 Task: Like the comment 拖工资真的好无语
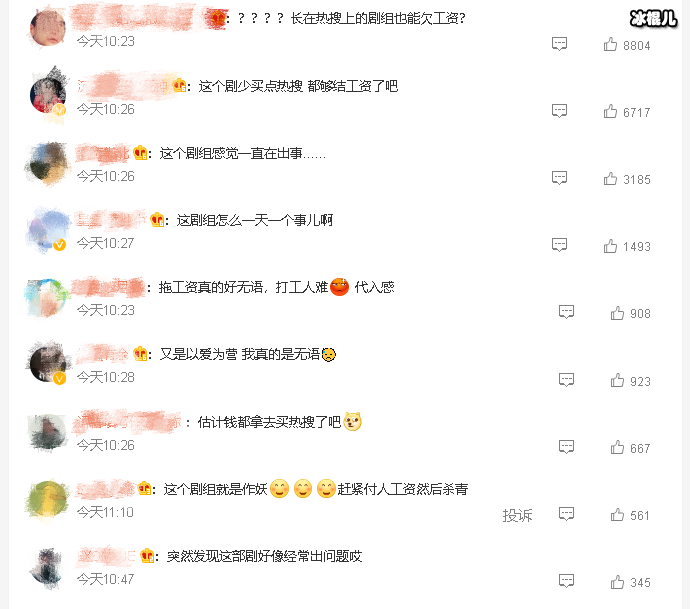pyautogui.click(x=617, y=313)
